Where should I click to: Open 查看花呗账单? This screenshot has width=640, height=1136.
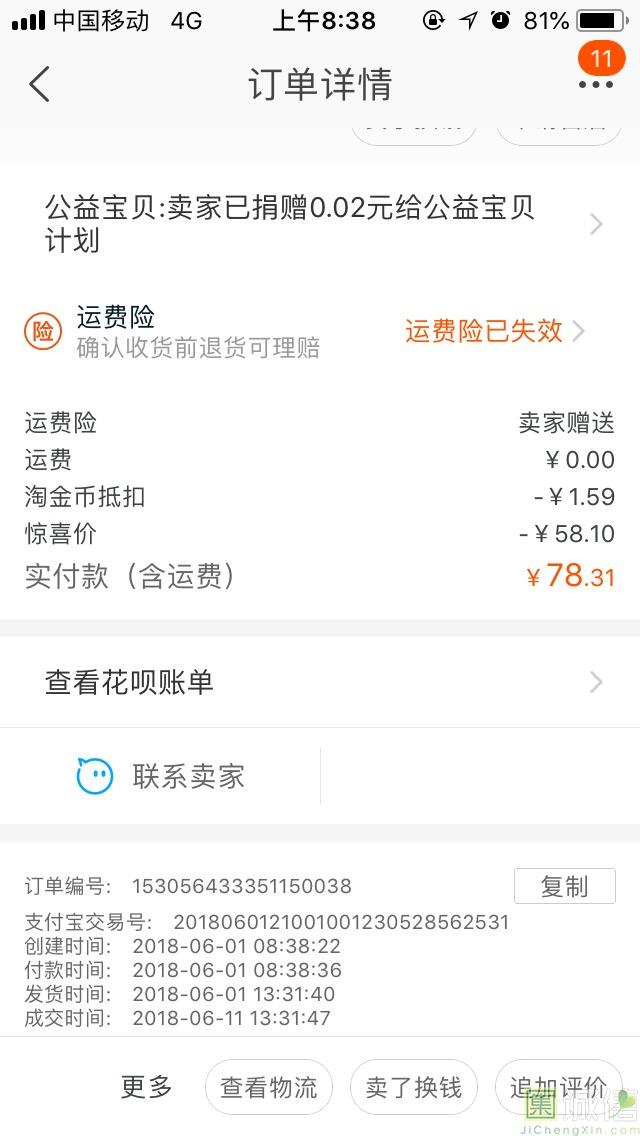tap(320, 682)
